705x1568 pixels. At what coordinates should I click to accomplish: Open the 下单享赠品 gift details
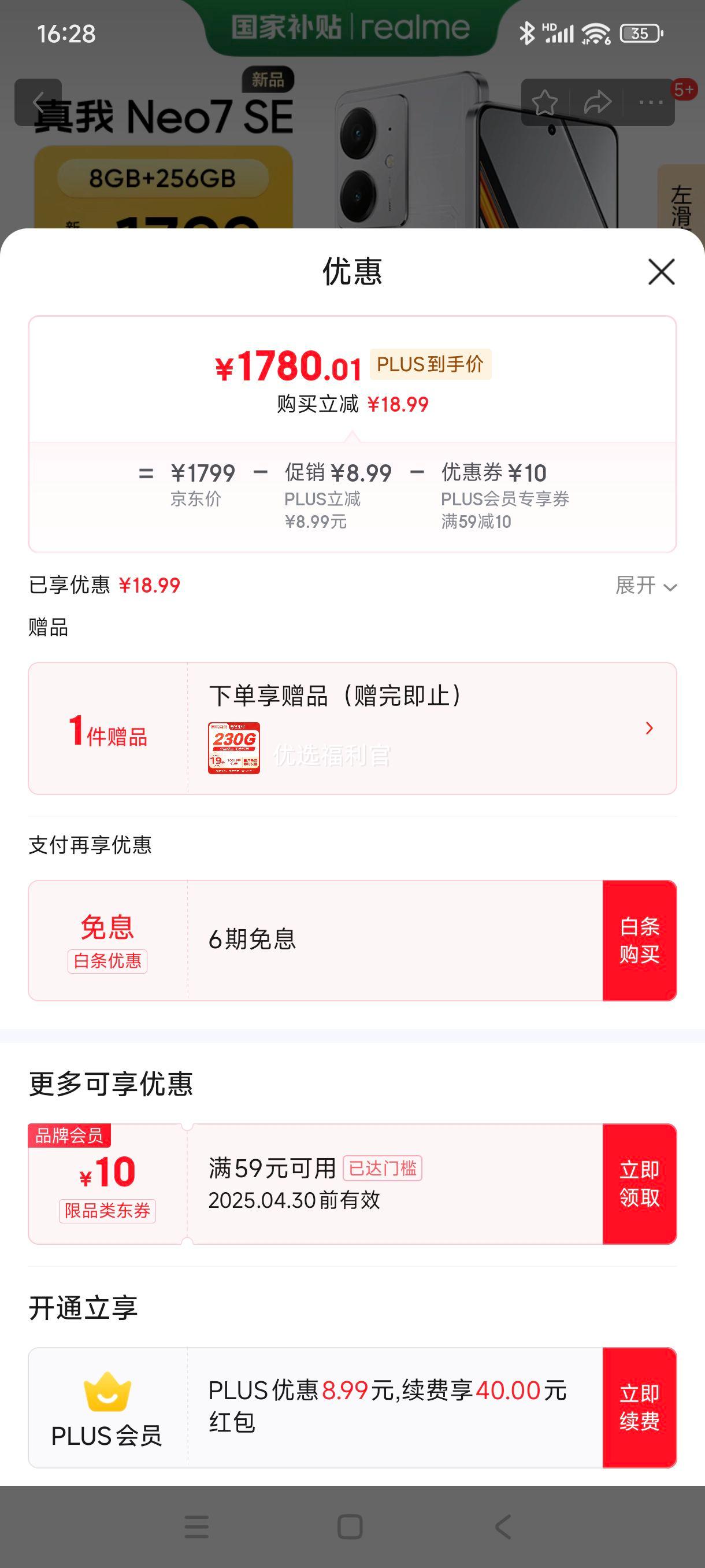pyautogui.click(x=648, y=728)
